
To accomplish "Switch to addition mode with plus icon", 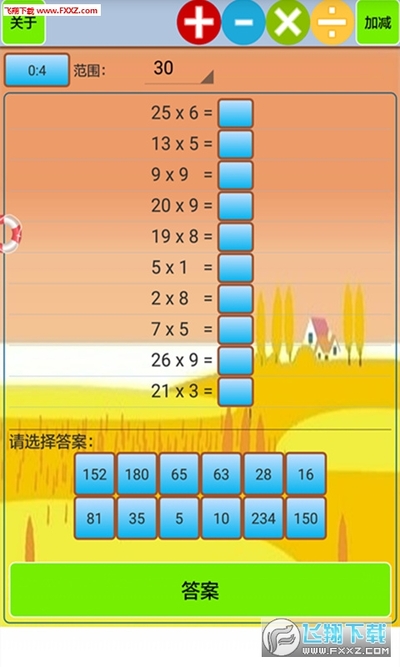I will point(199,22).
